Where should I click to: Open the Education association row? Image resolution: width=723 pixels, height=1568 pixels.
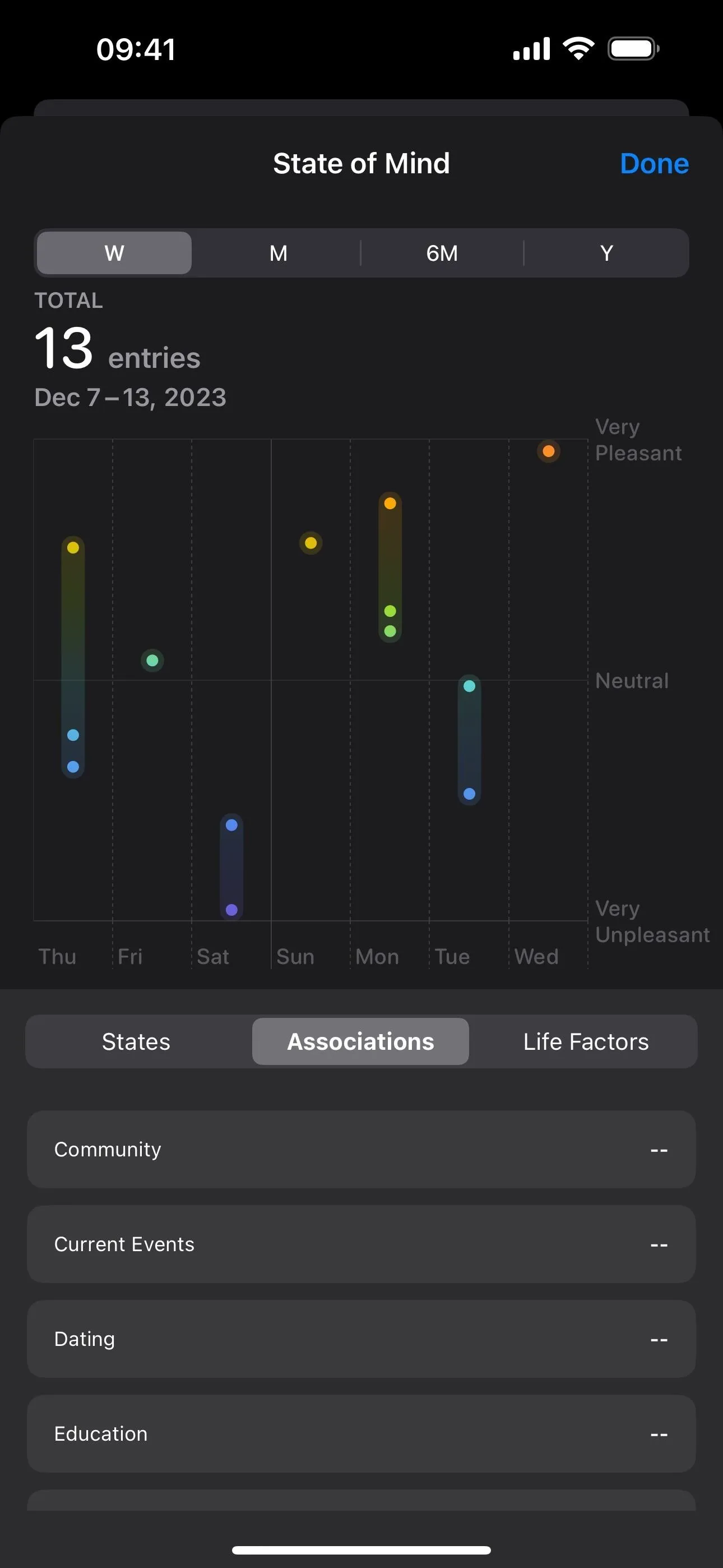(x=361, y=1433)
